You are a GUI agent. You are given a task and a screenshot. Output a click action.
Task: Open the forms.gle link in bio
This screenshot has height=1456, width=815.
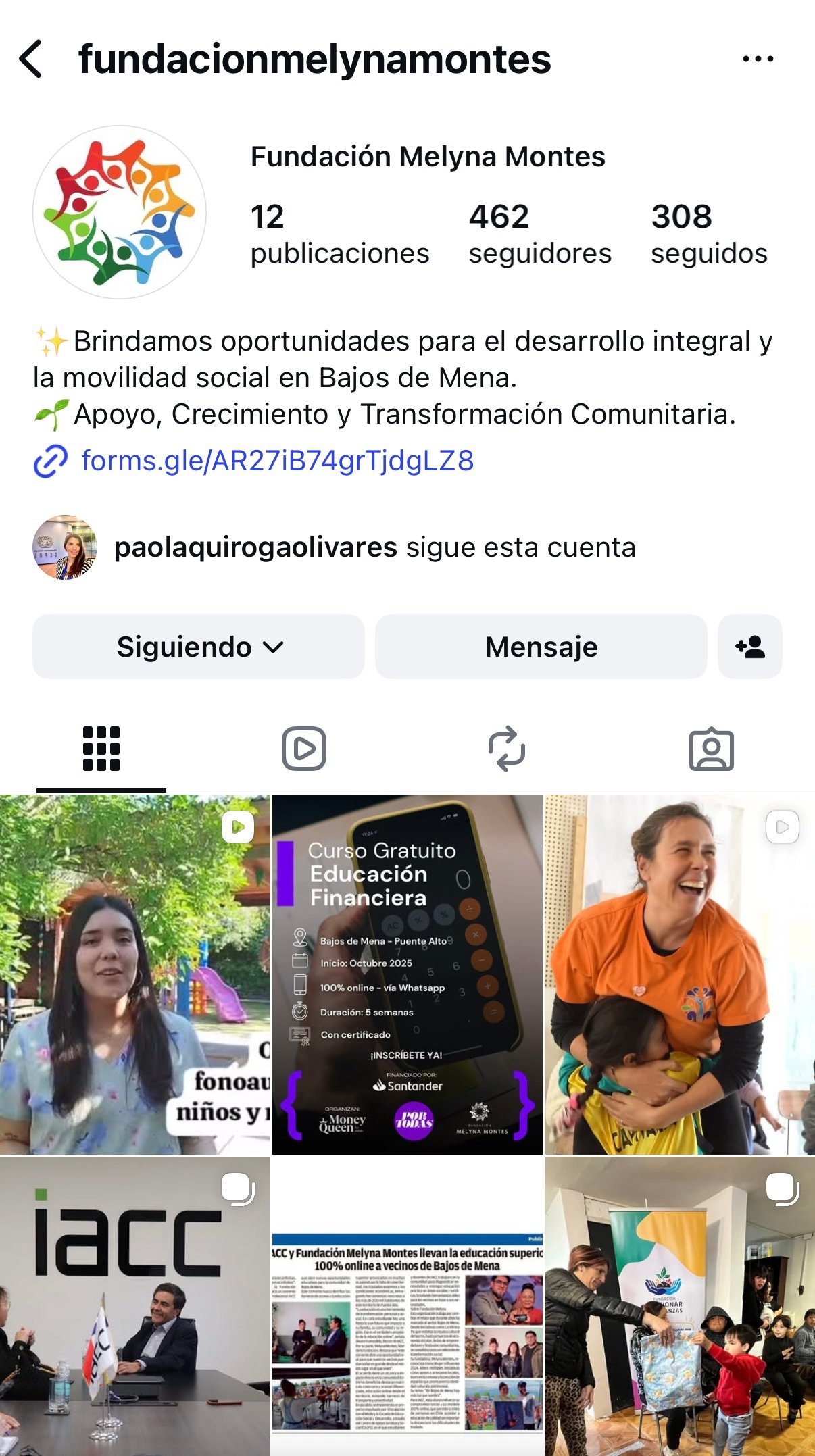(277, 461)
